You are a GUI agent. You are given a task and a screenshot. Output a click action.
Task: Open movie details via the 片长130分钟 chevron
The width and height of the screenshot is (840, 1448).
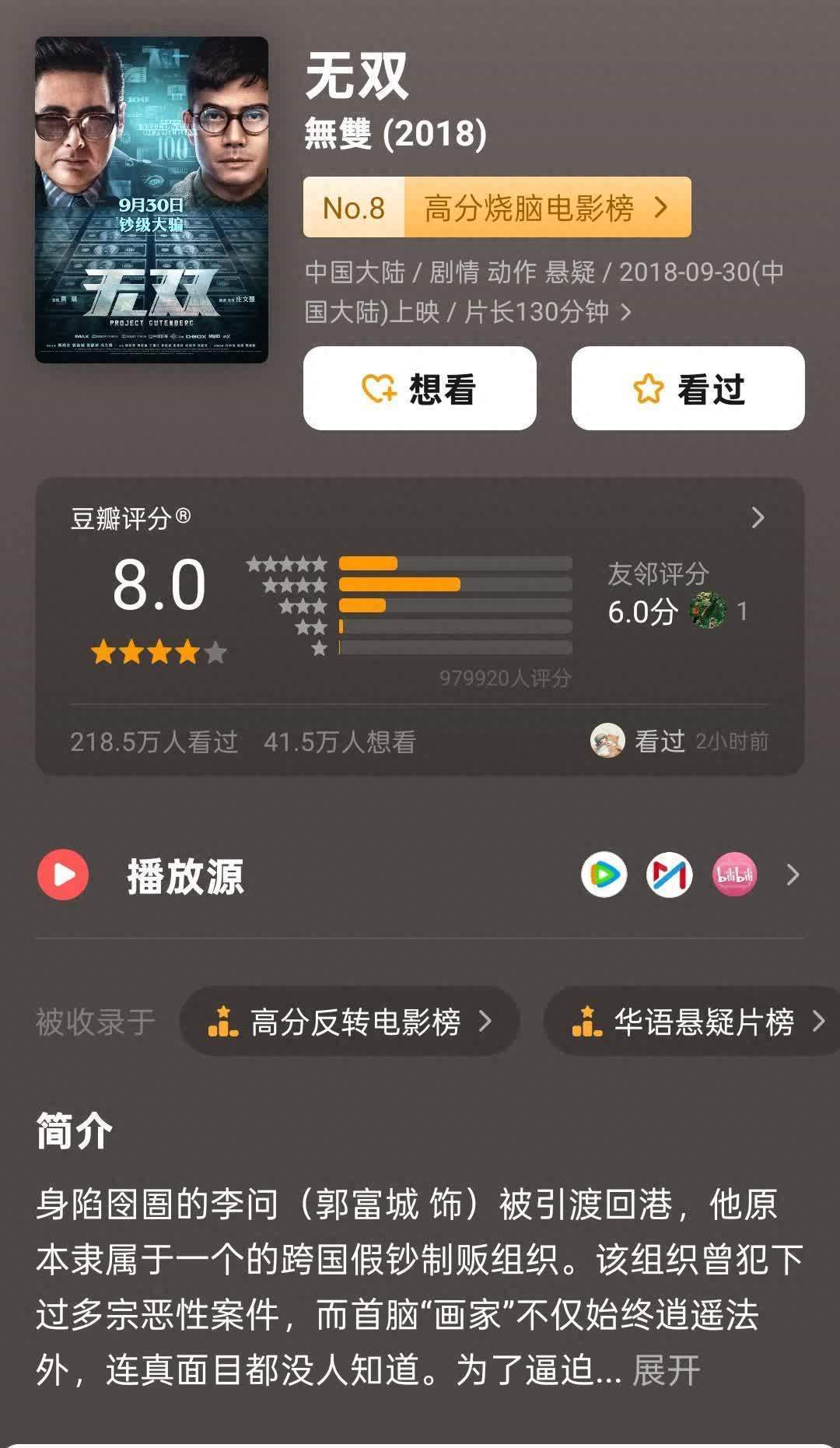pyautogui.click(x=625, y=313)
